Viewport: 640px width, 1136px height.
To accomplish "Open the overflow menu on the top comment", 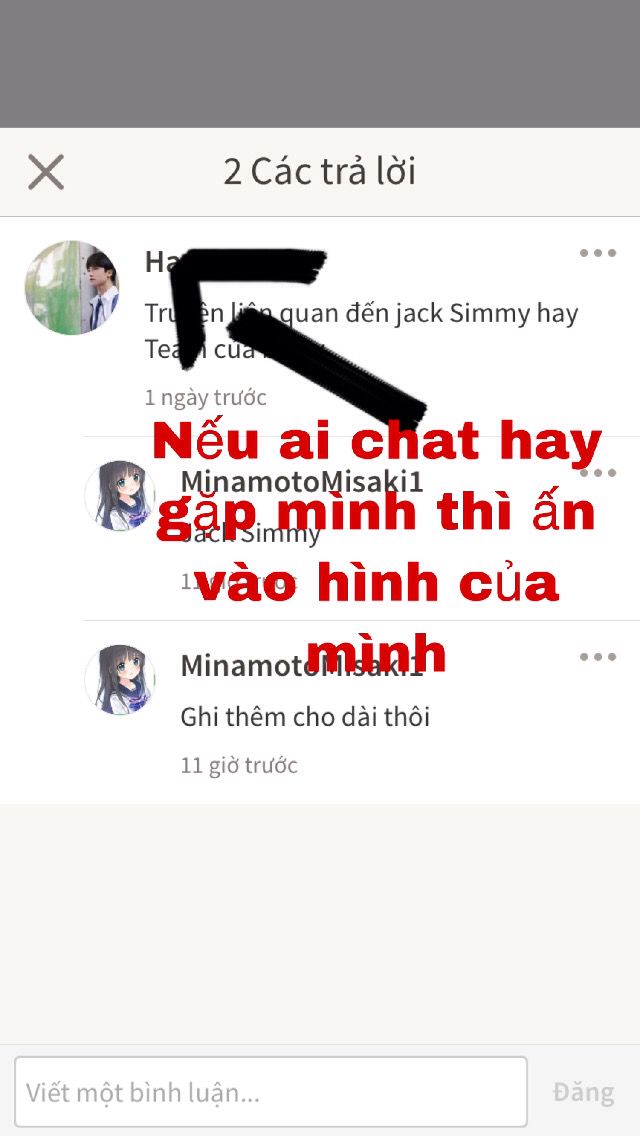I will pyautogui.click(x=598, y=253).
